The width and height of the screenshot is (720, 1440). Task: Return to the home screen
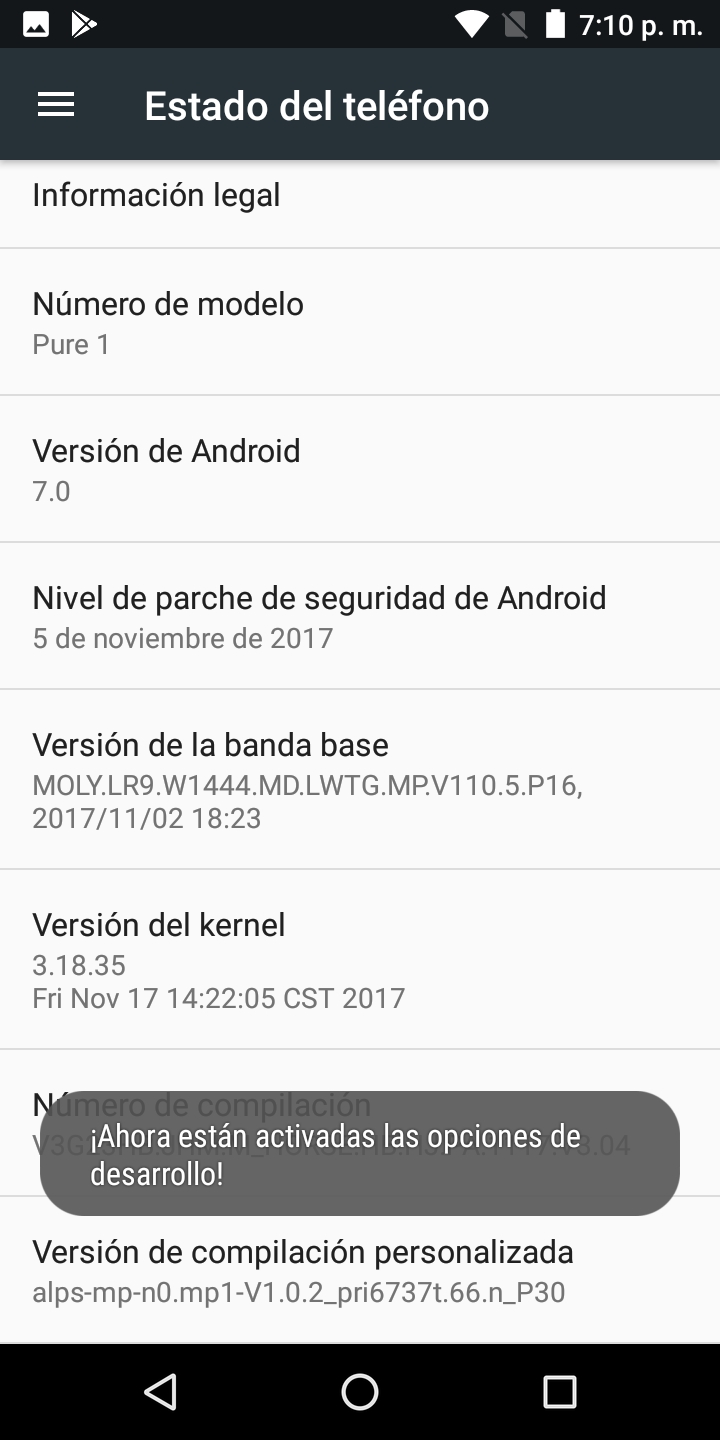360,1391
